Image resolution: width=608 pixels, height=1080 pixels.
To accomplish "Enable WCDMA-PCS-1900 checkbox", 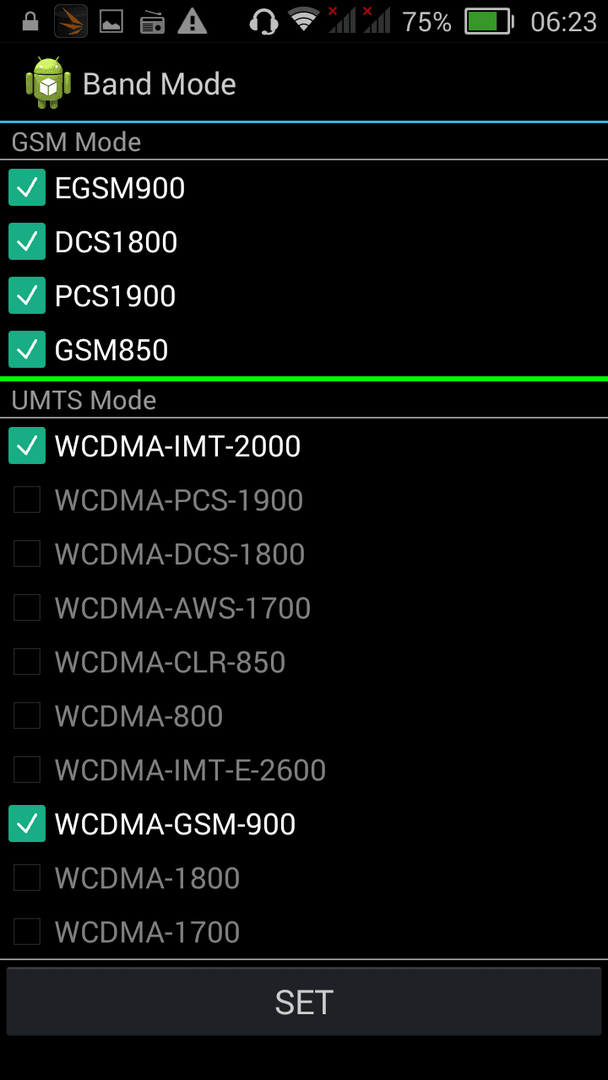I will pyautogui.click(x=27, y=500).
